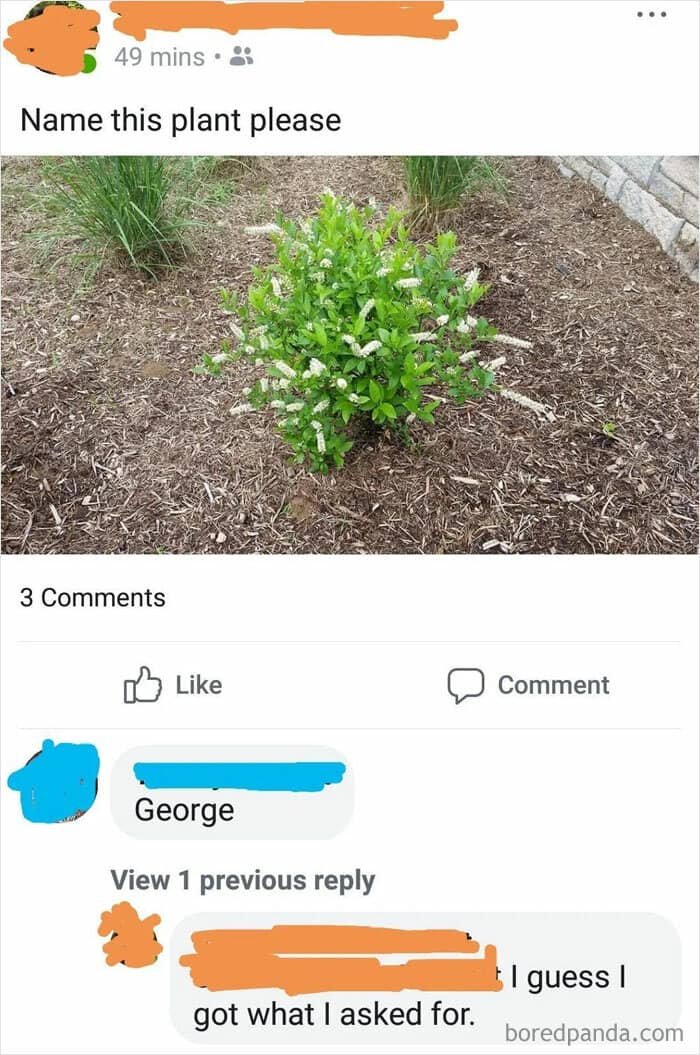Viewport: 700px width, 1055px height.
Task: Open the plant photo in the post
Action: pos(350,354)
